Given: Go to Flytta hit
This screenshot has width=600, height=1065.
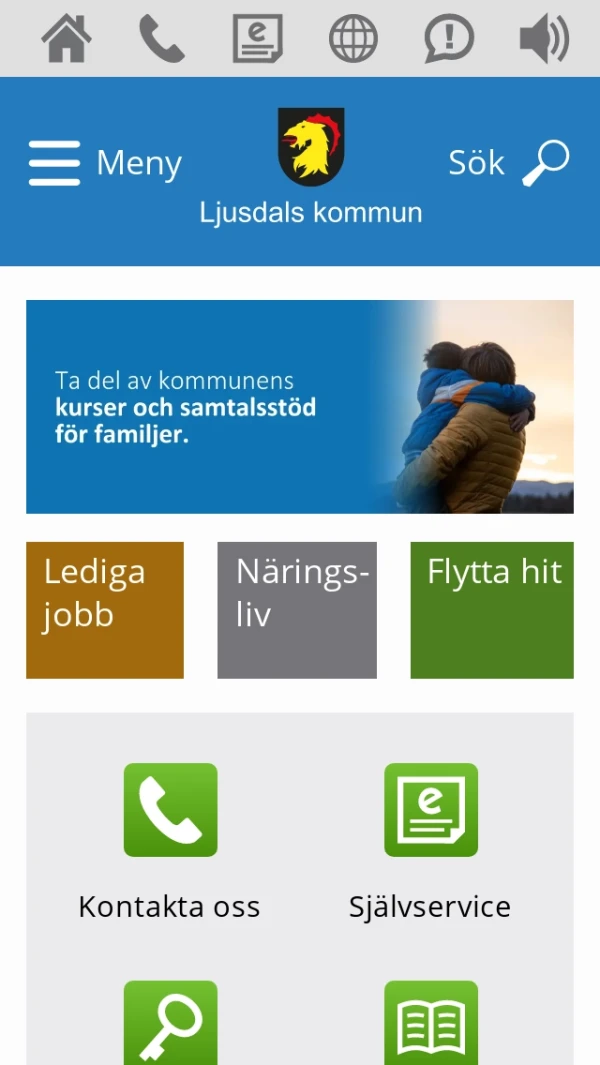Looking at the screenshot, I should pyautogui.click(x=492, y=610).
